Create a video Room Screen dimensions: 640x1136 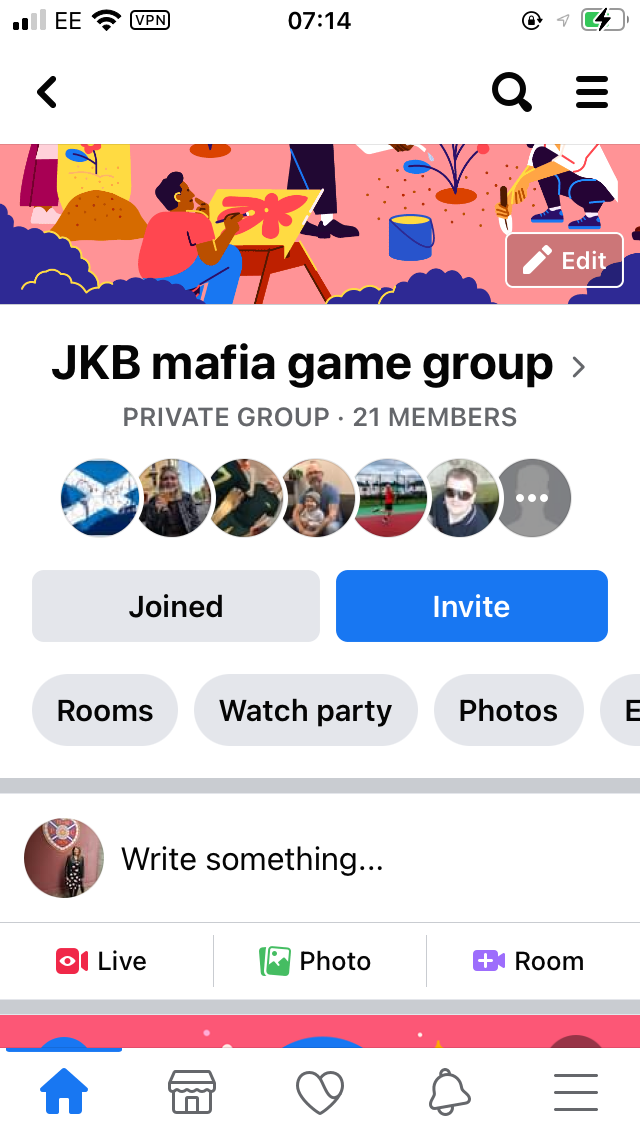pos(528,961)
